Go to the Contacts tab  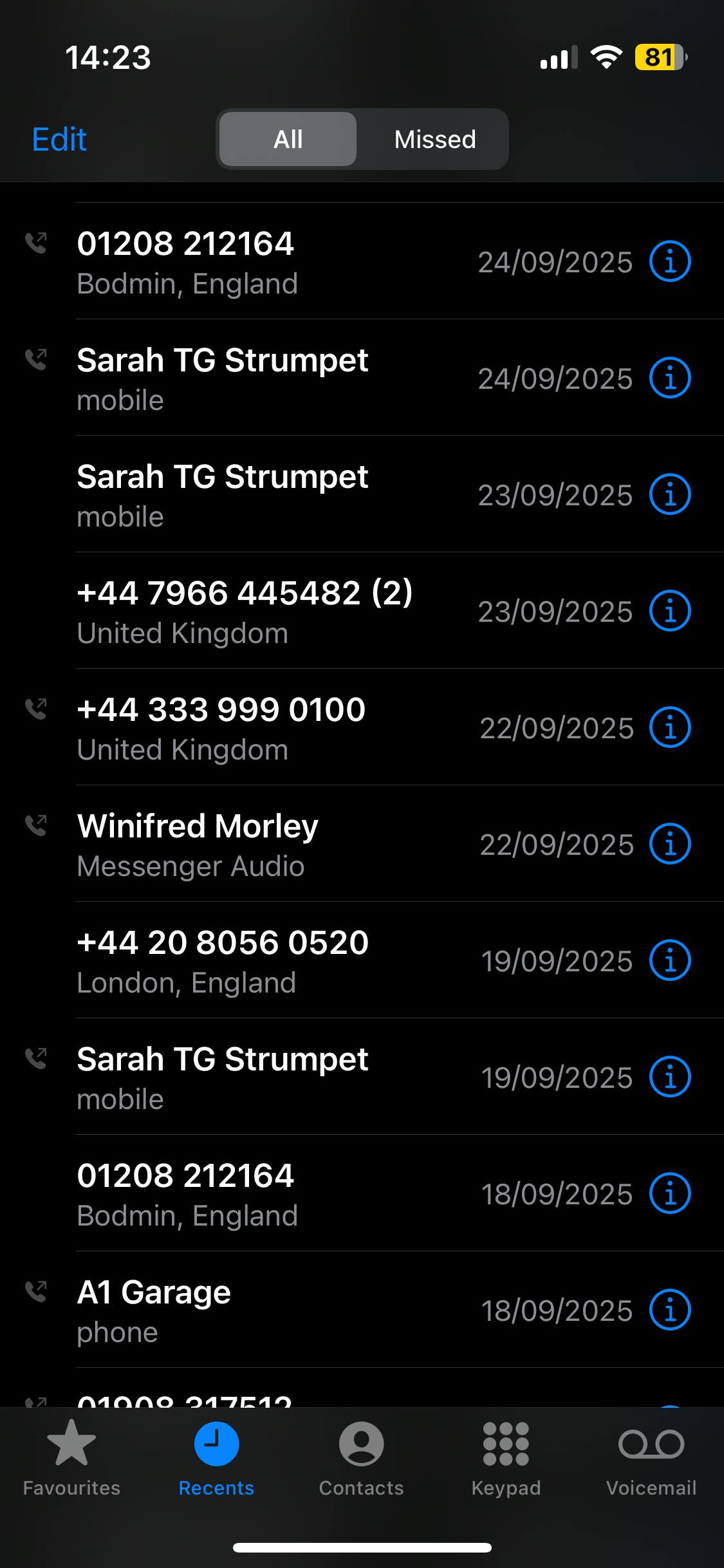click(361, 1459)
